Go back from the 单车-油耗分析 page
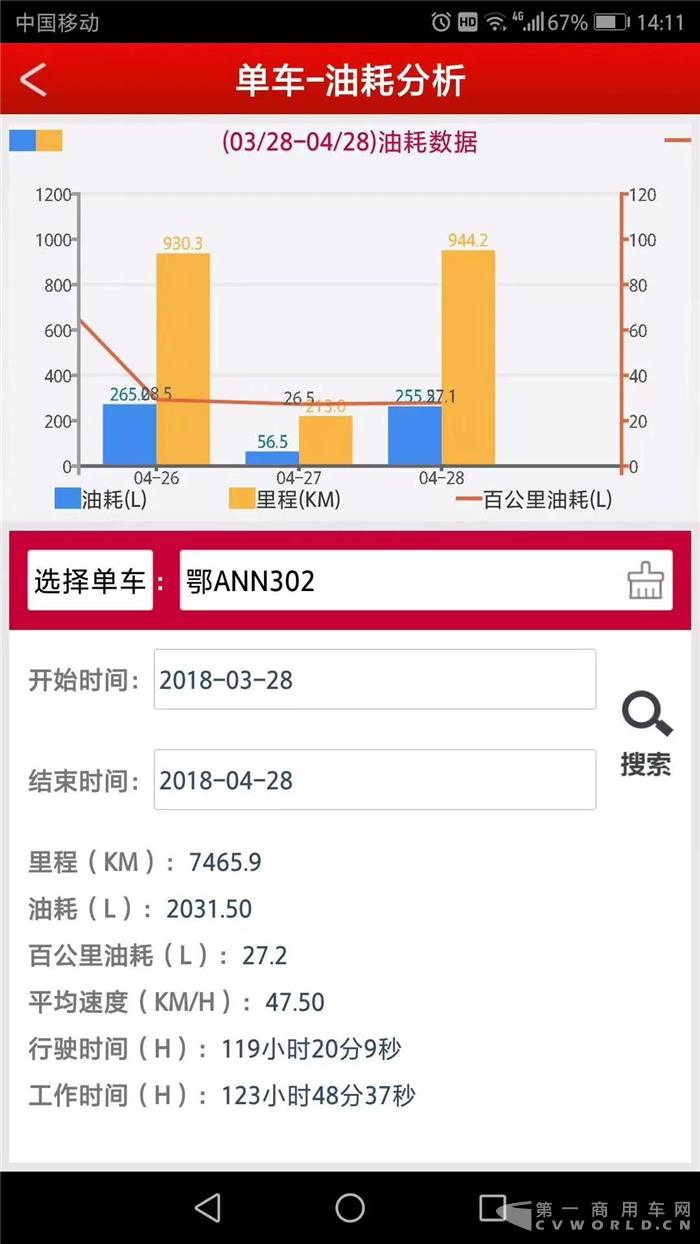The width and height of the screenshot is (700, 1244). (34, 80)
